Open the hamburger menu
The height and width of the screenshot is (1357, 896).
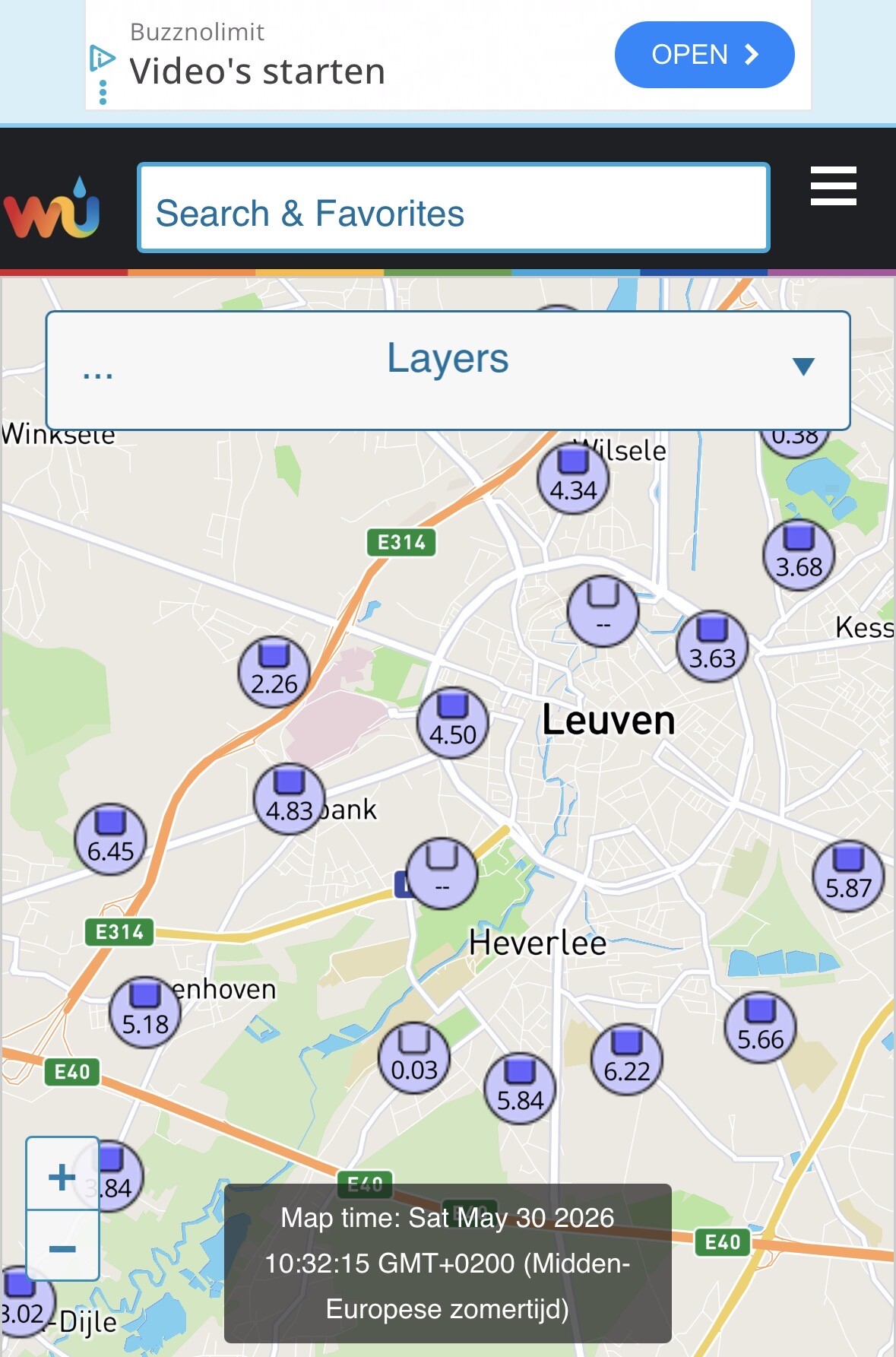click(x=833, y=186)
